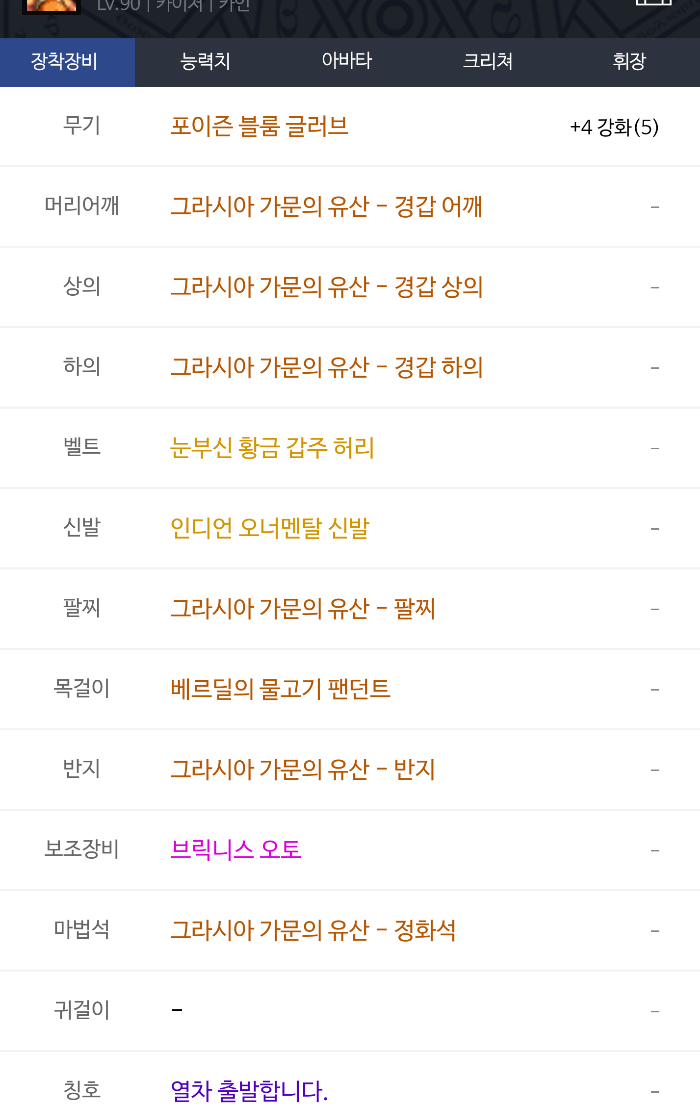
Task: Switch to the 능력치 tab
Action: tap(205, 61)
